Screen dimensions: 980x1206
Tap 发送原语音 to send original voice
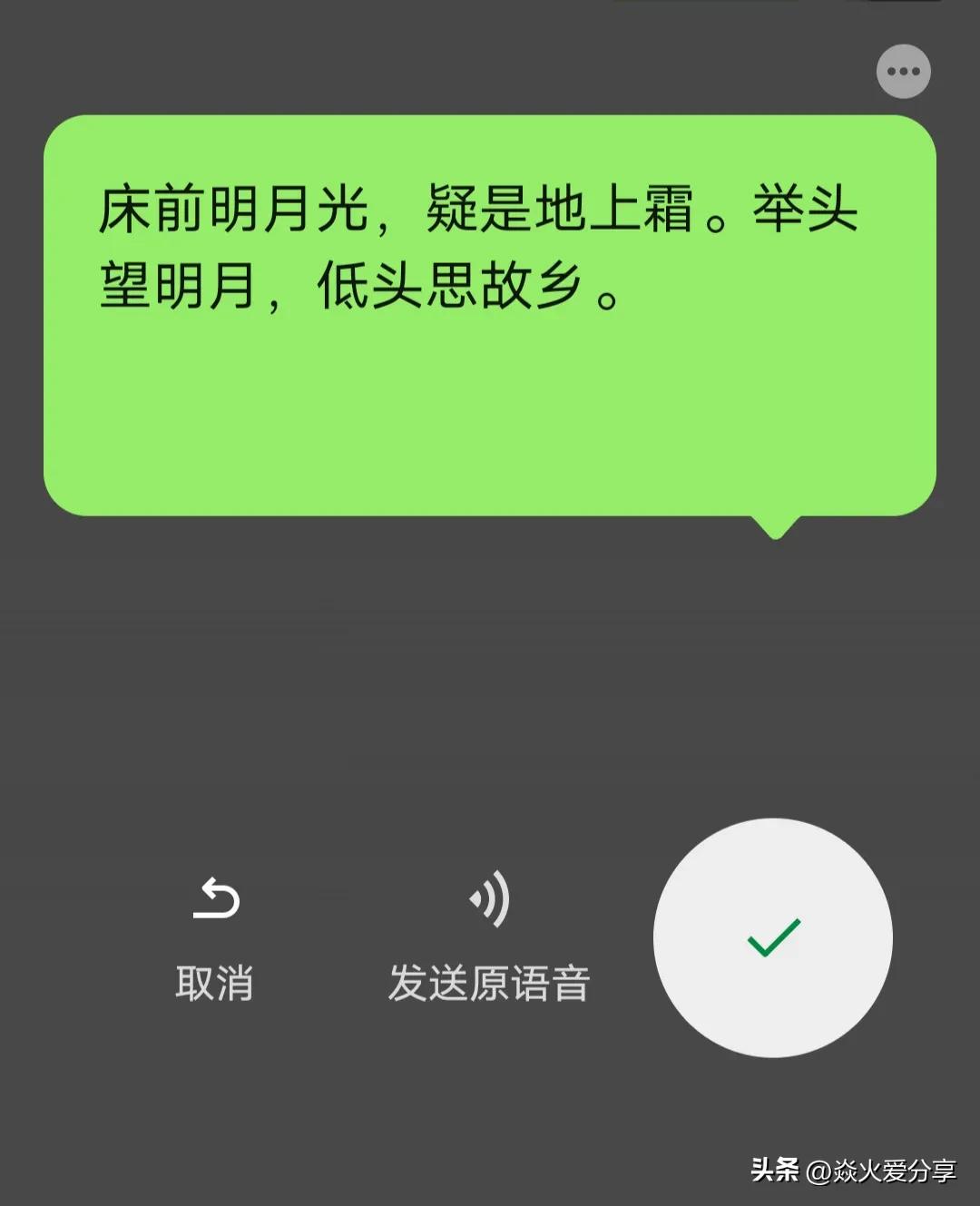pyautogui.click(x=490, y=981)
